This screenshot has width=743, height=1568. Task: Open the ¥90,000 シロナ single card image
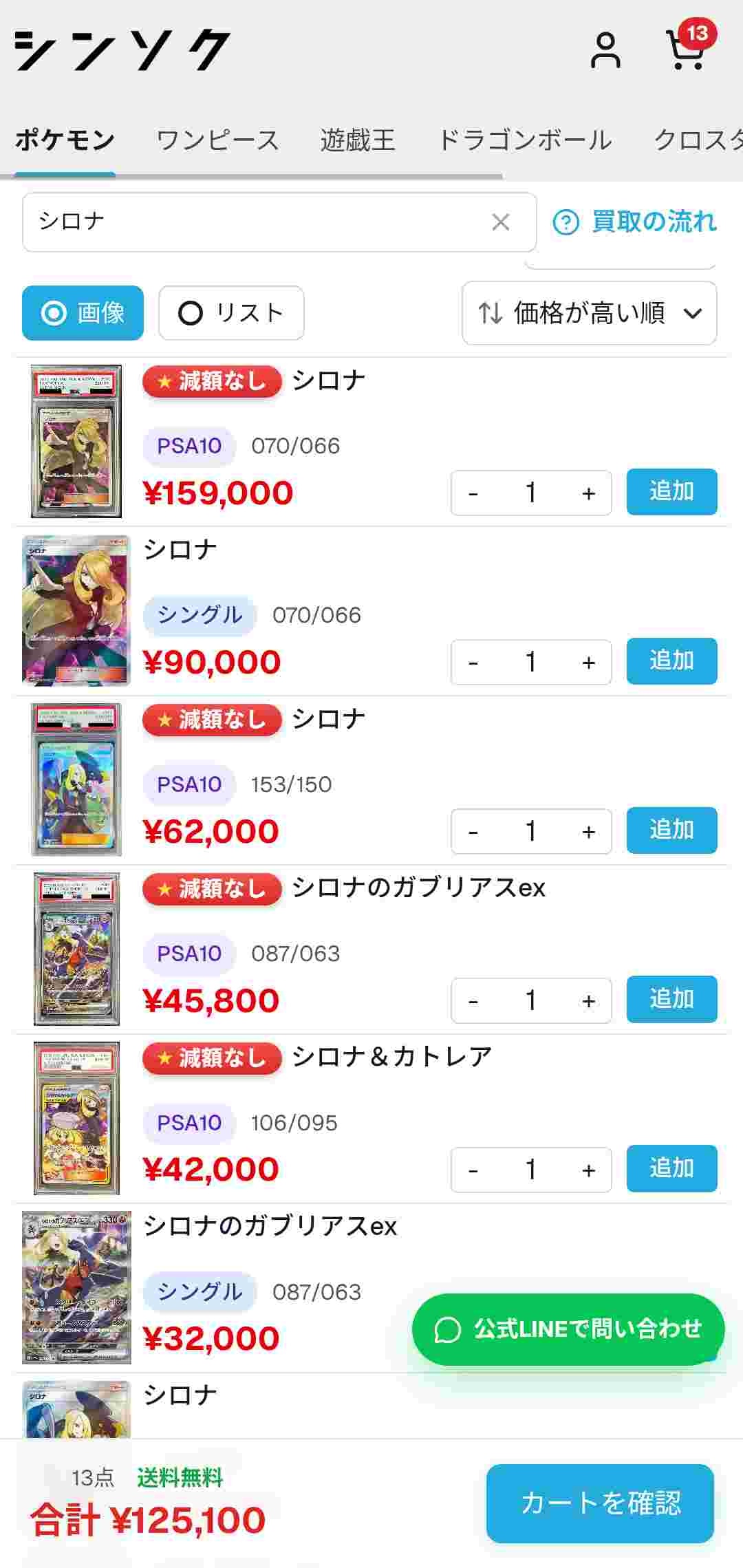(x=76, y=611)
